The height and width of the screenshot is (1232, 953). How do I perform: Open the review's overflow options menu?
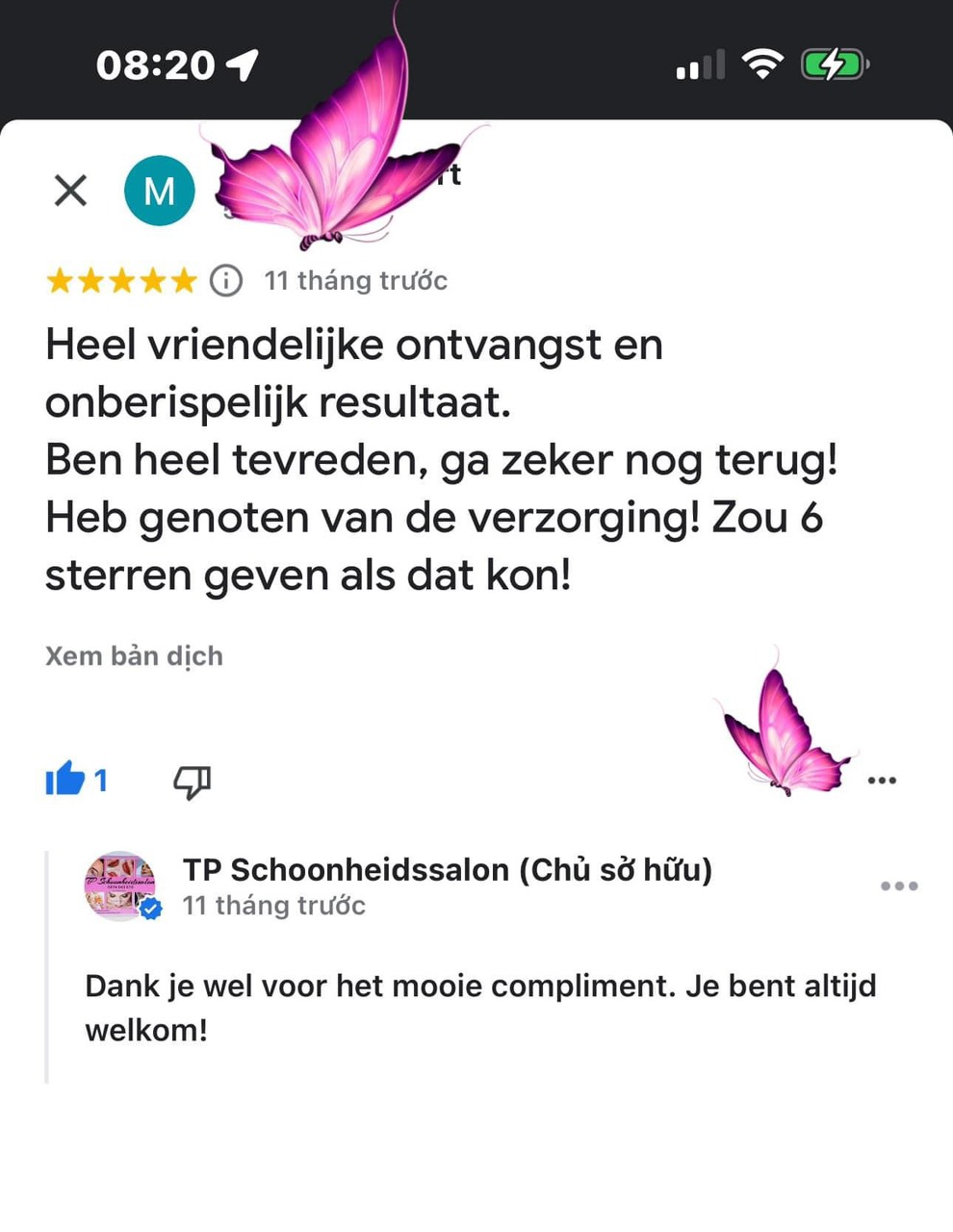(882, 781)
